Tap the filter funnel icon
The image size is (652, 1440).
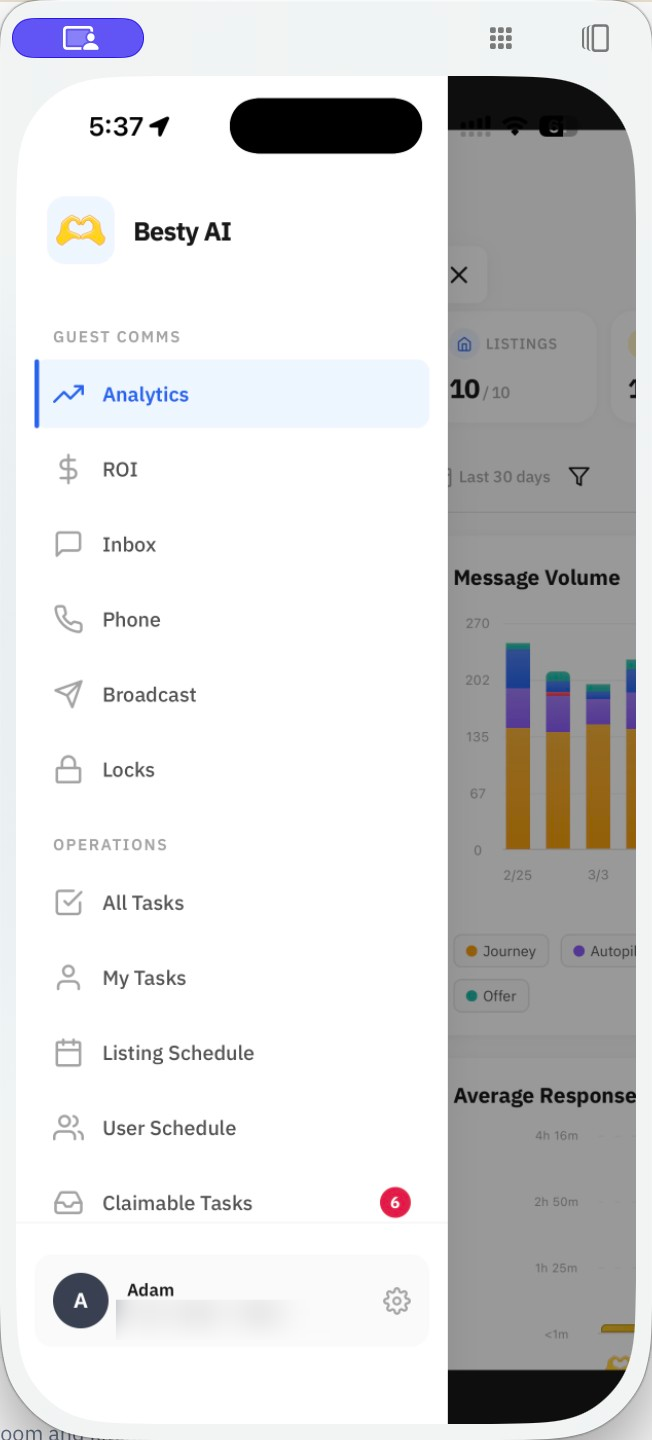pos(579,476)
